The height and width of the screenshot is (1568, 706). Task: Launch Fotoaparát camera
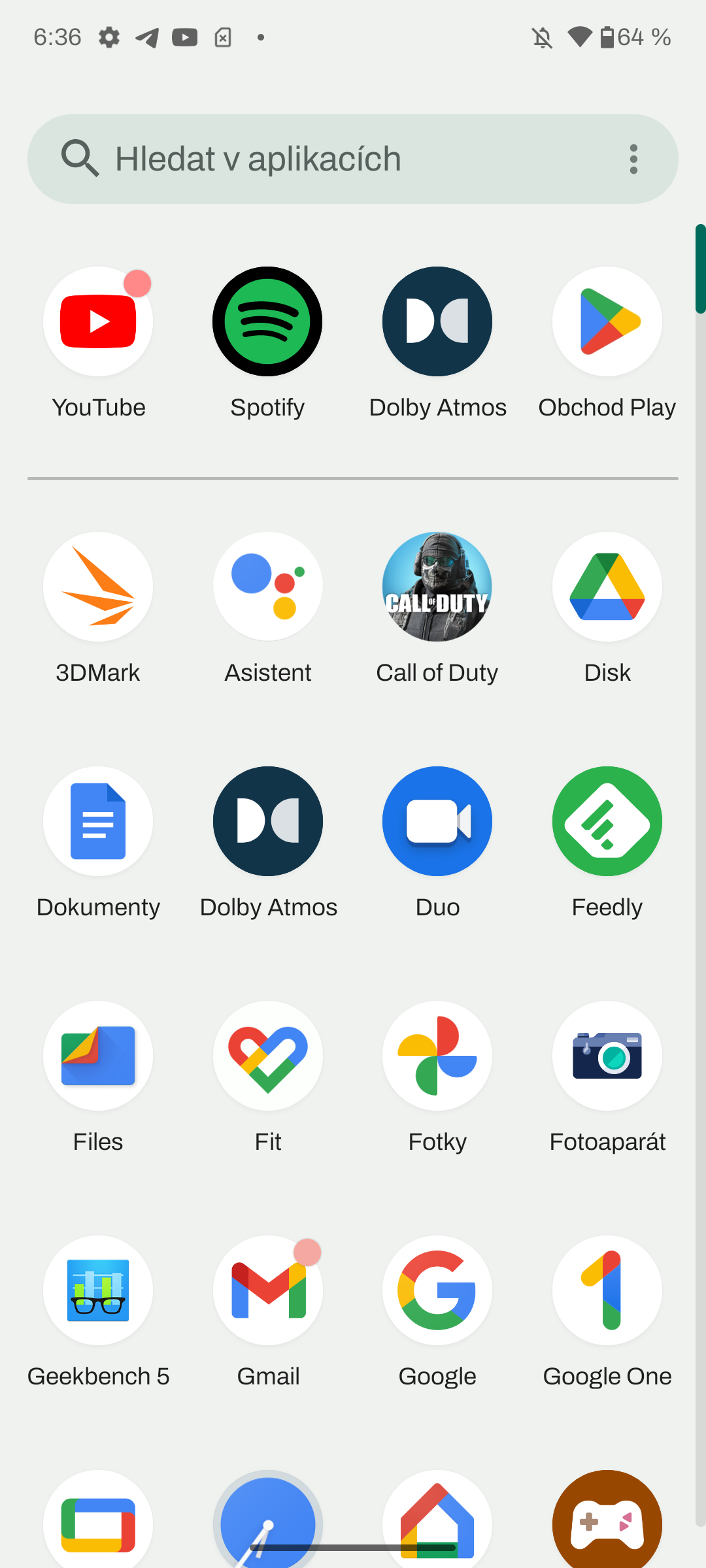pyautogui.click(x=607, y=1056)
